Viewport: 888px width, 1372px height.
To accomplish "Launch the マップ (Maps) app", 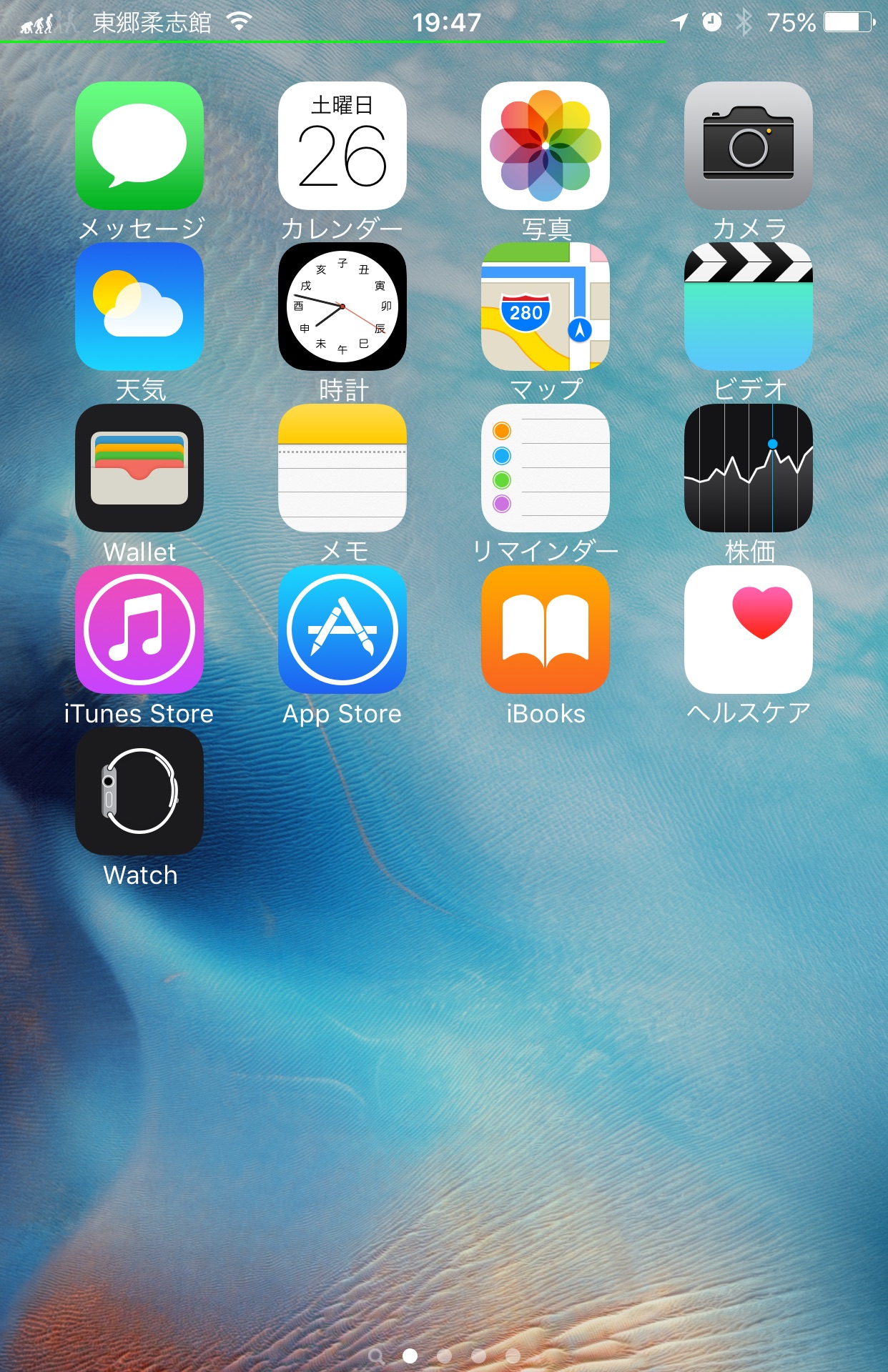I will pyautogui.click(x=546, y=307).
